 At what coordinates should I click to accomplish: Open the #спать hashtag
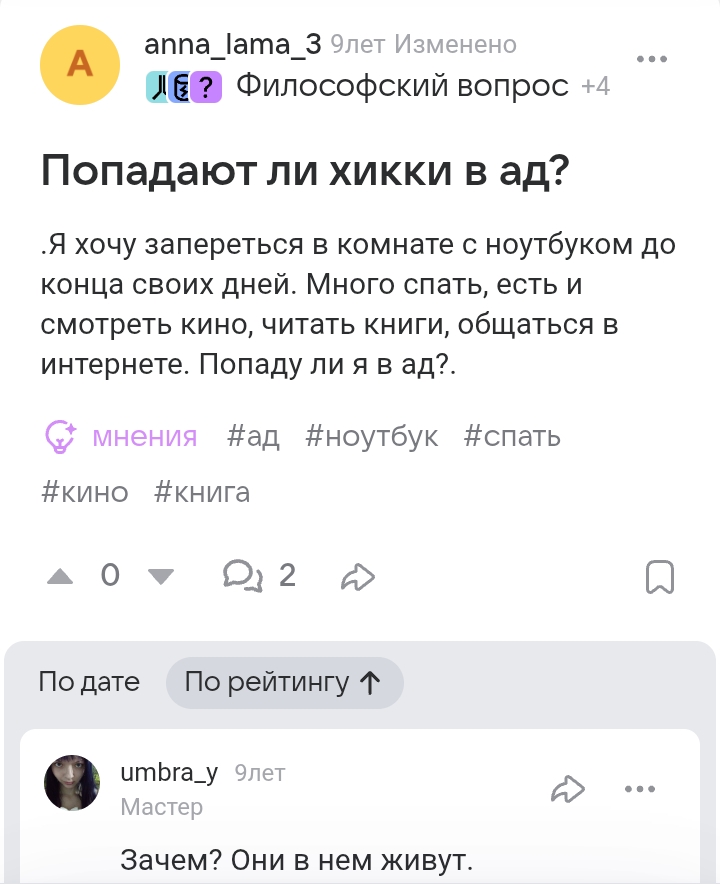(512, 437)
